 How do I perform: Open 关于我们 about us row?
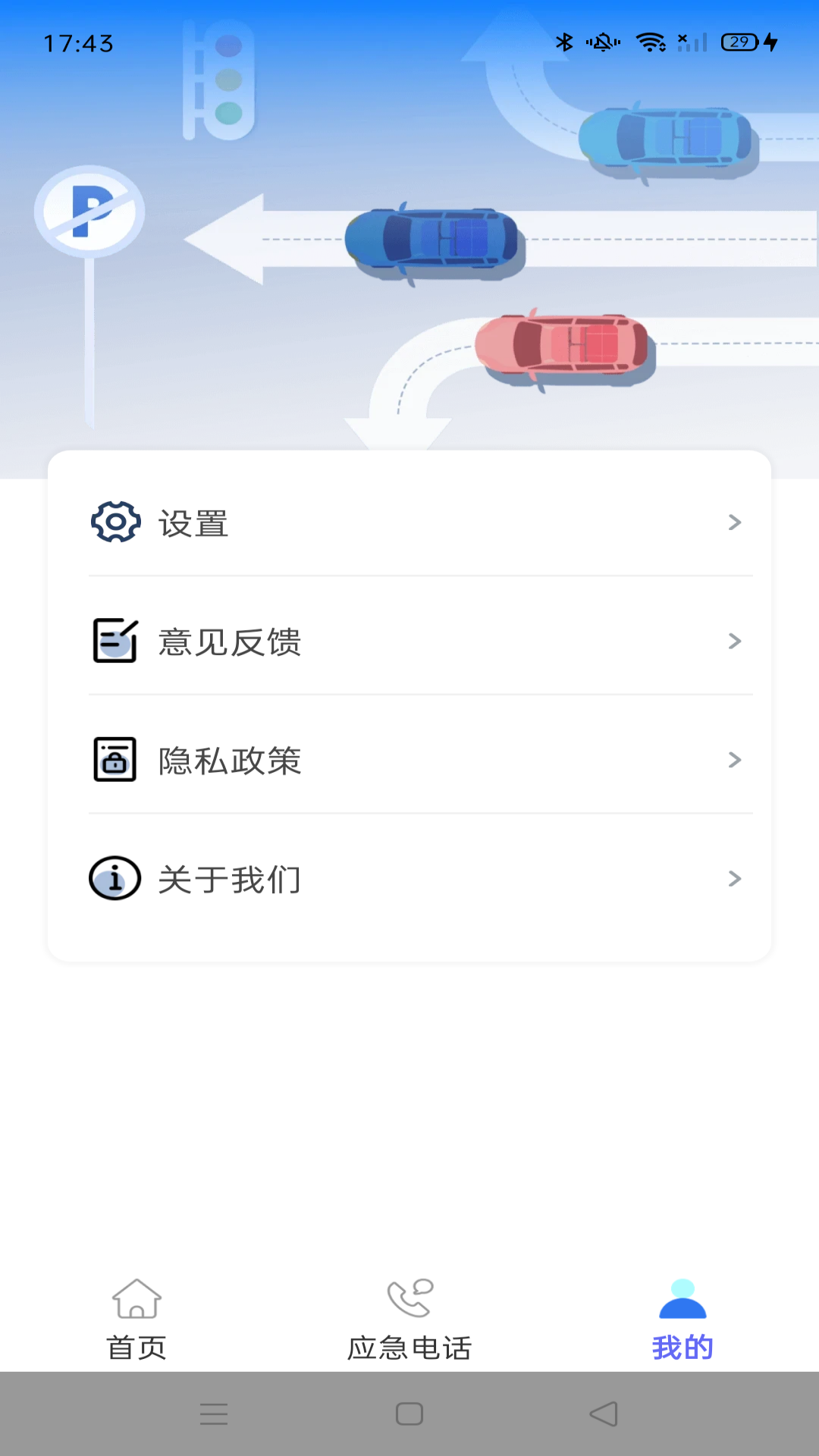click(409, 879)
